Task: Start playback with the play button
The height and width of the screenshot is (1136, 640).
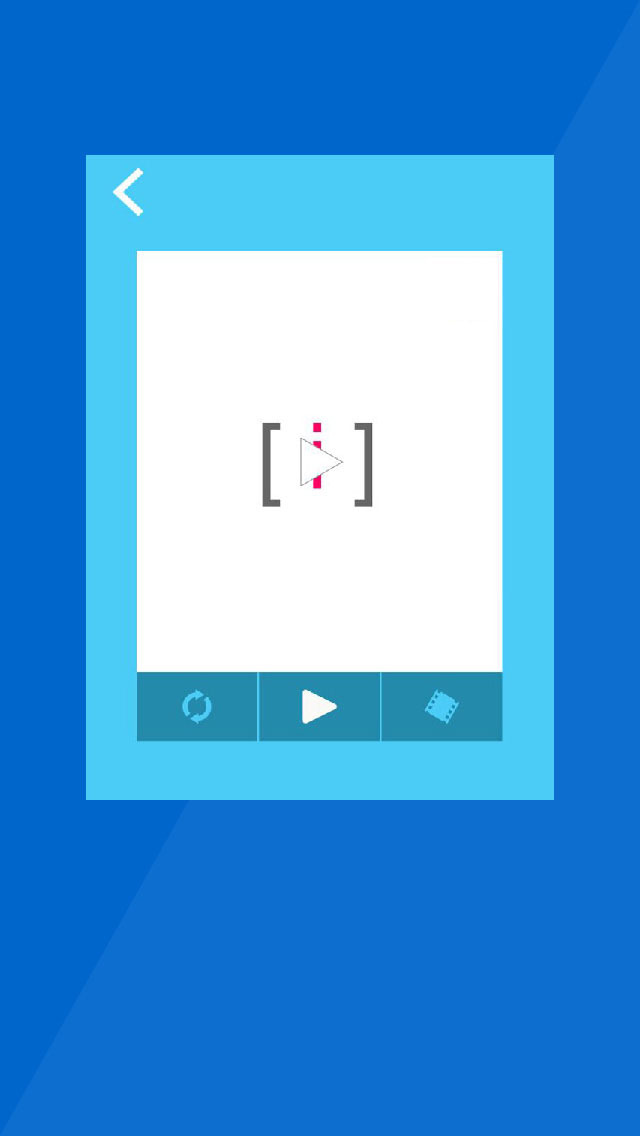Action: click(x=319, y=707)
